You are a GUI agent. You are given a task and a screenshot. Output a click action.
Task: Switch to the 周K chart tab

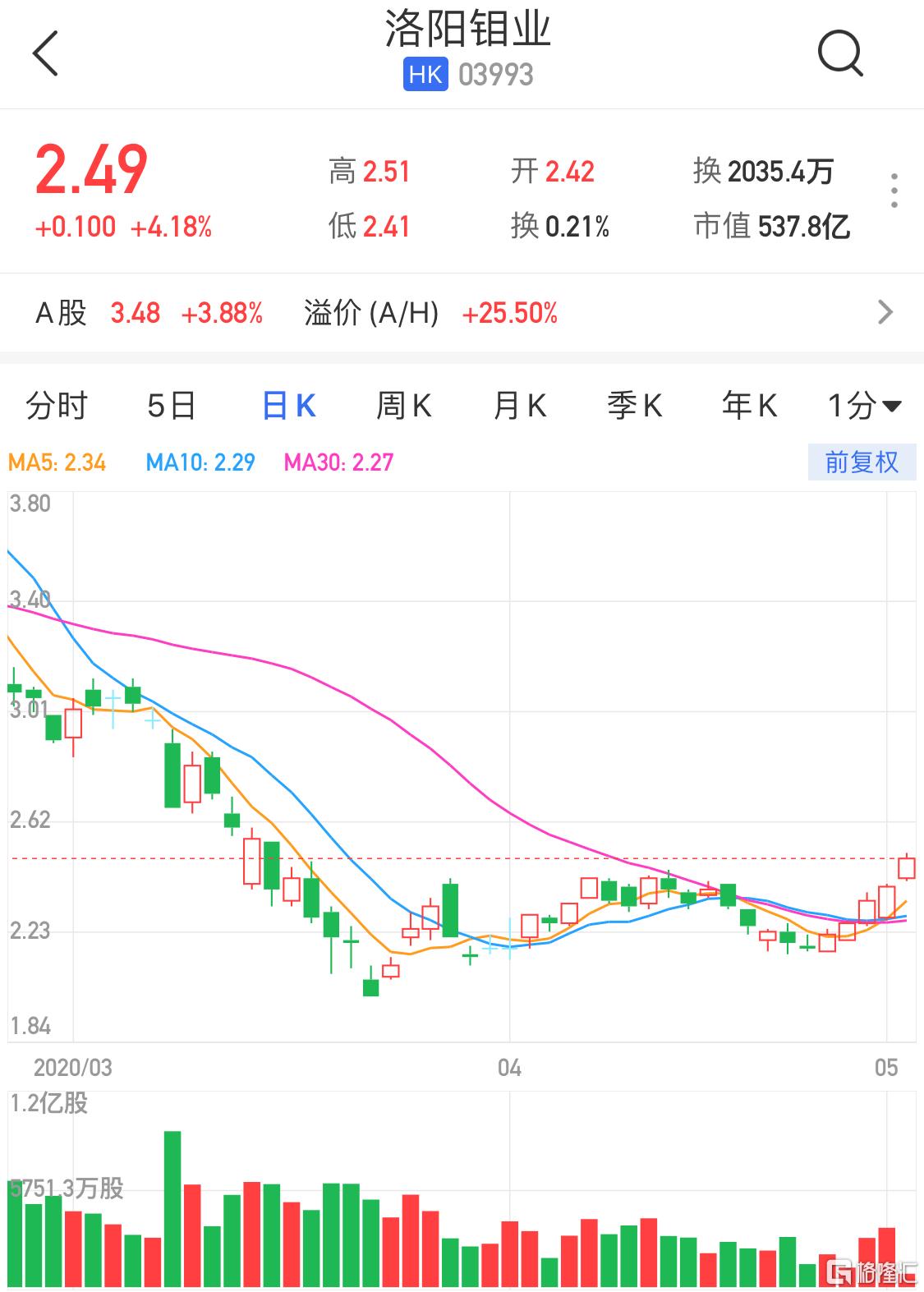(403, 406)
